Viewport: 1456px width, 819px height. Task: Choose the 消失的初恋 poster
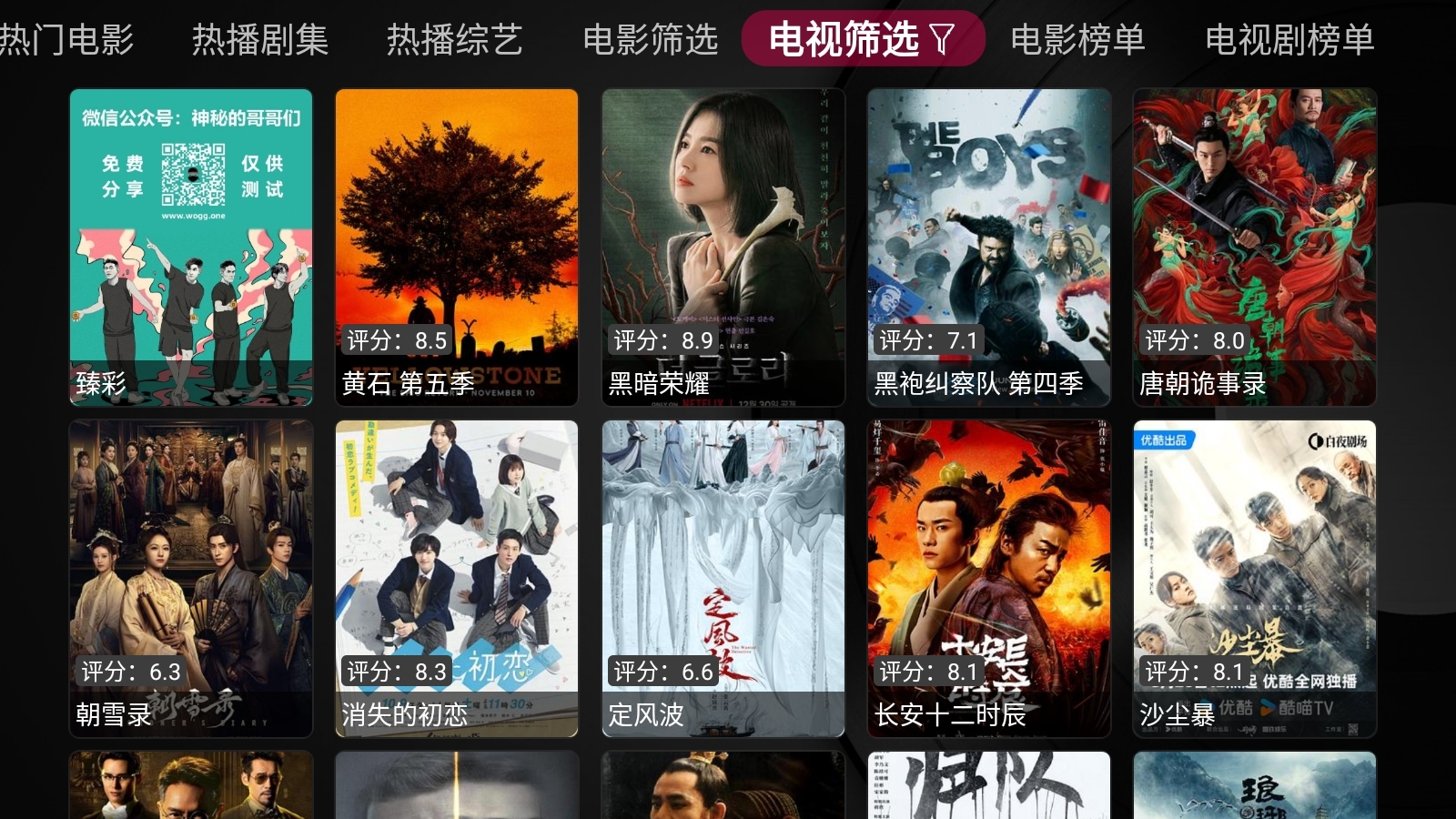pyautogui.click(x=457, y=578)
